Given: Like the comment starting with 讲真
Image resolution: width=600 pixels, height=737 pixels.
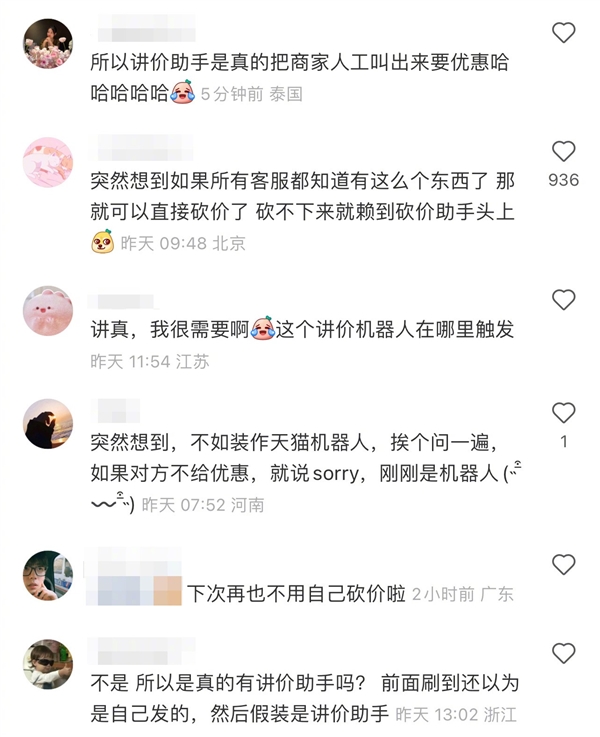Looking at the screenshot, I should pyautogui.click(x=564, y=299).
